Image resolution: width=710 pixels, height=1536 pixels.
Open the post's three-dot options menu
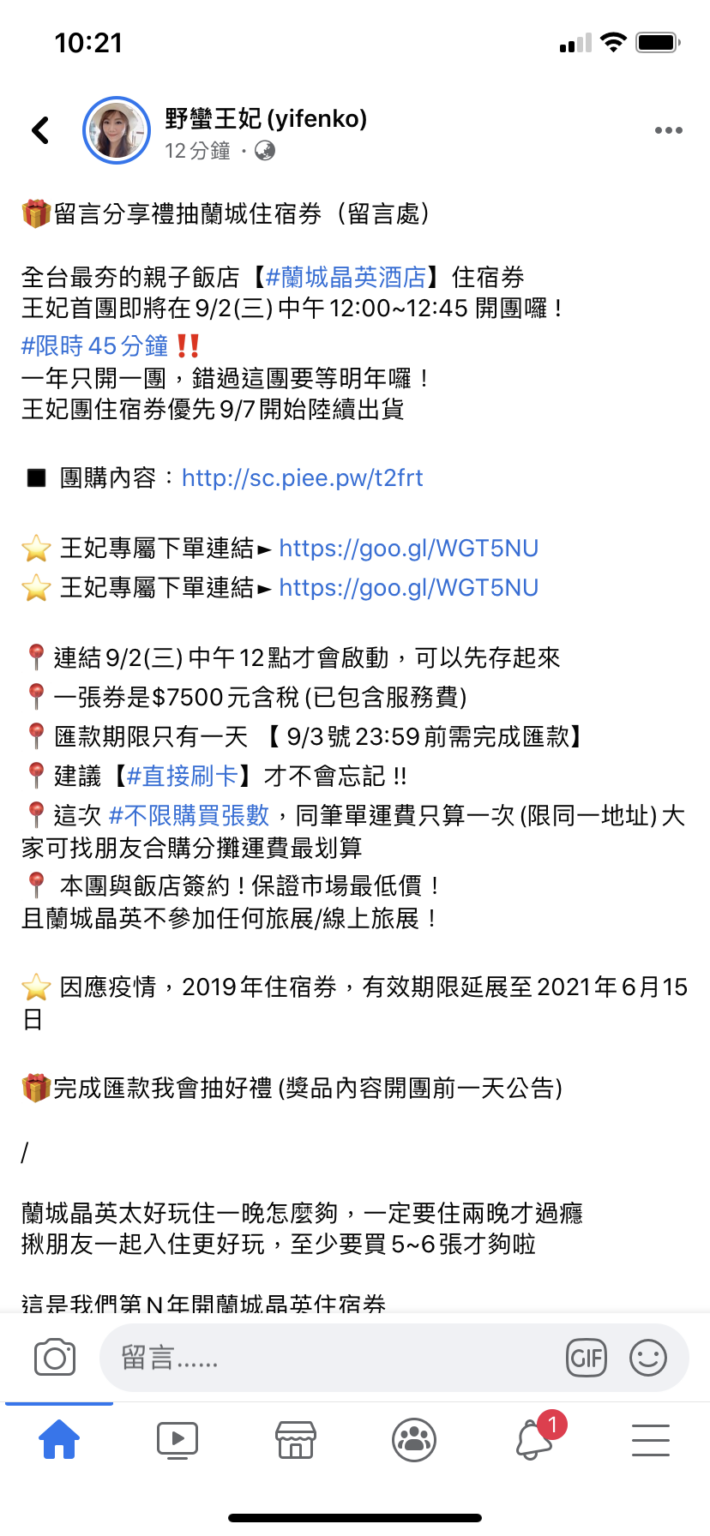[x=668, y=131]
